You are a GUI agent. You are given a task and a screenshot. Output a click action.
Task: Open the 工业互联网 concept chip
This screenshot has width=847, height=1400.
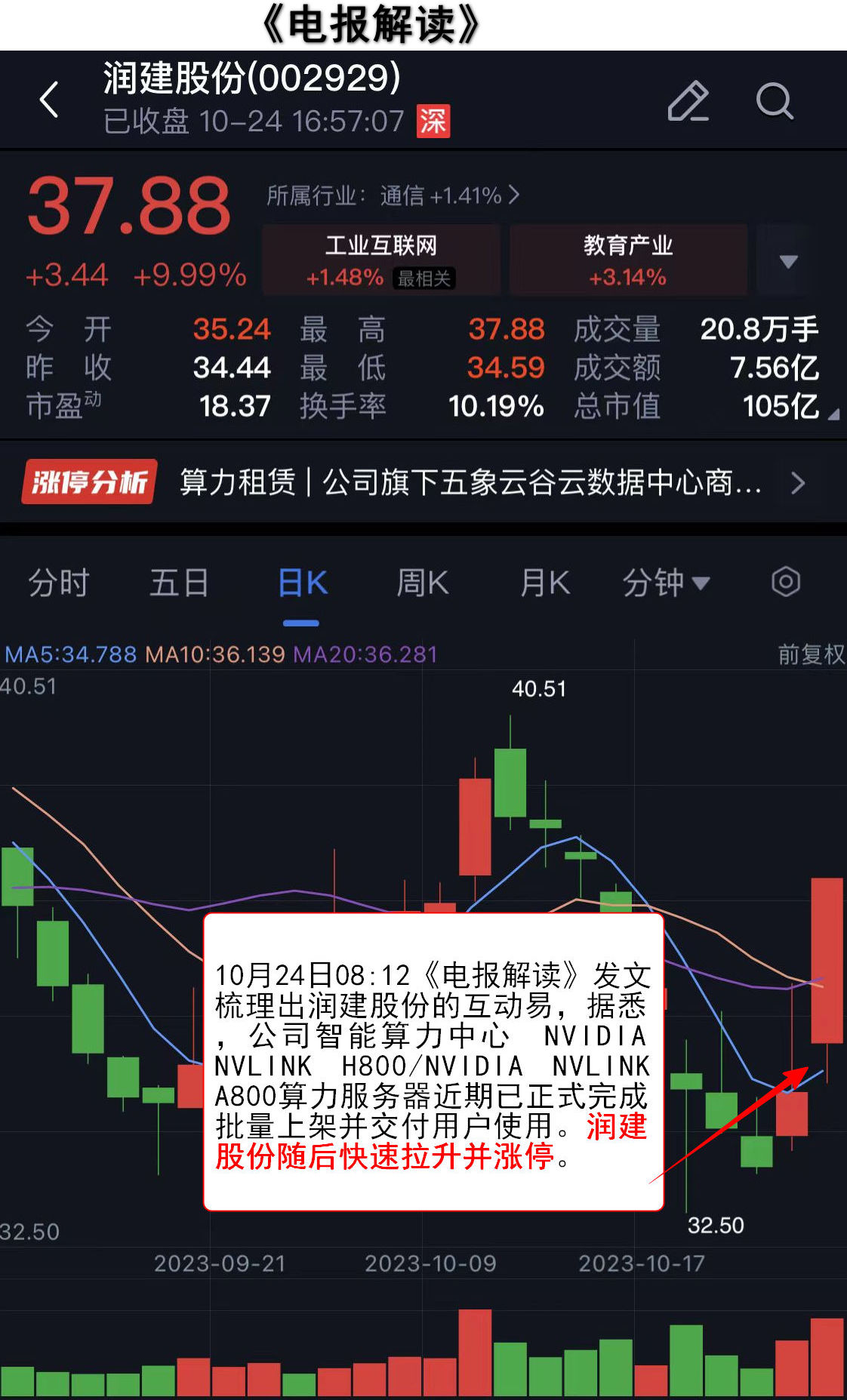tap(381, 260)
